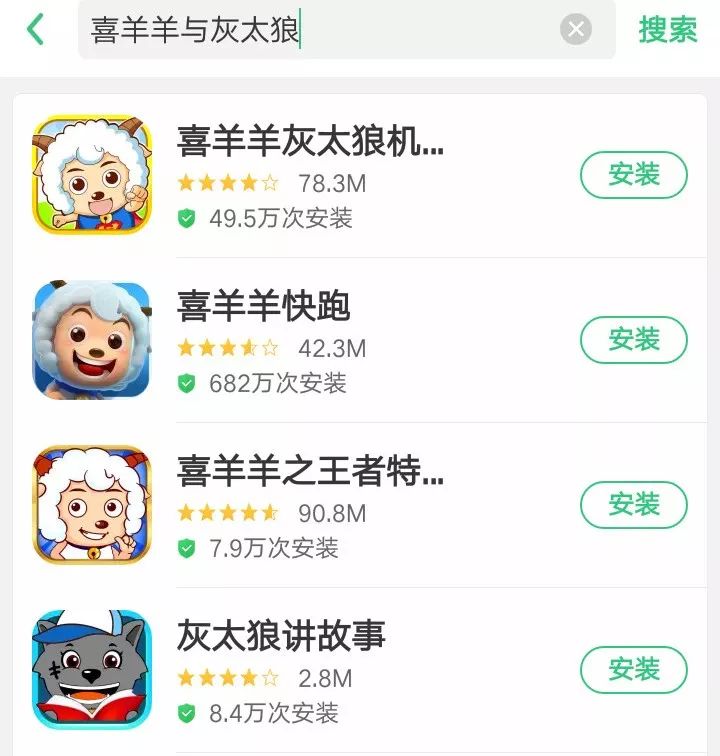Image resolution: width=720 pixels, height=756 pixels.
Task: Tap the 搜索 button
Action: (667, 30)
